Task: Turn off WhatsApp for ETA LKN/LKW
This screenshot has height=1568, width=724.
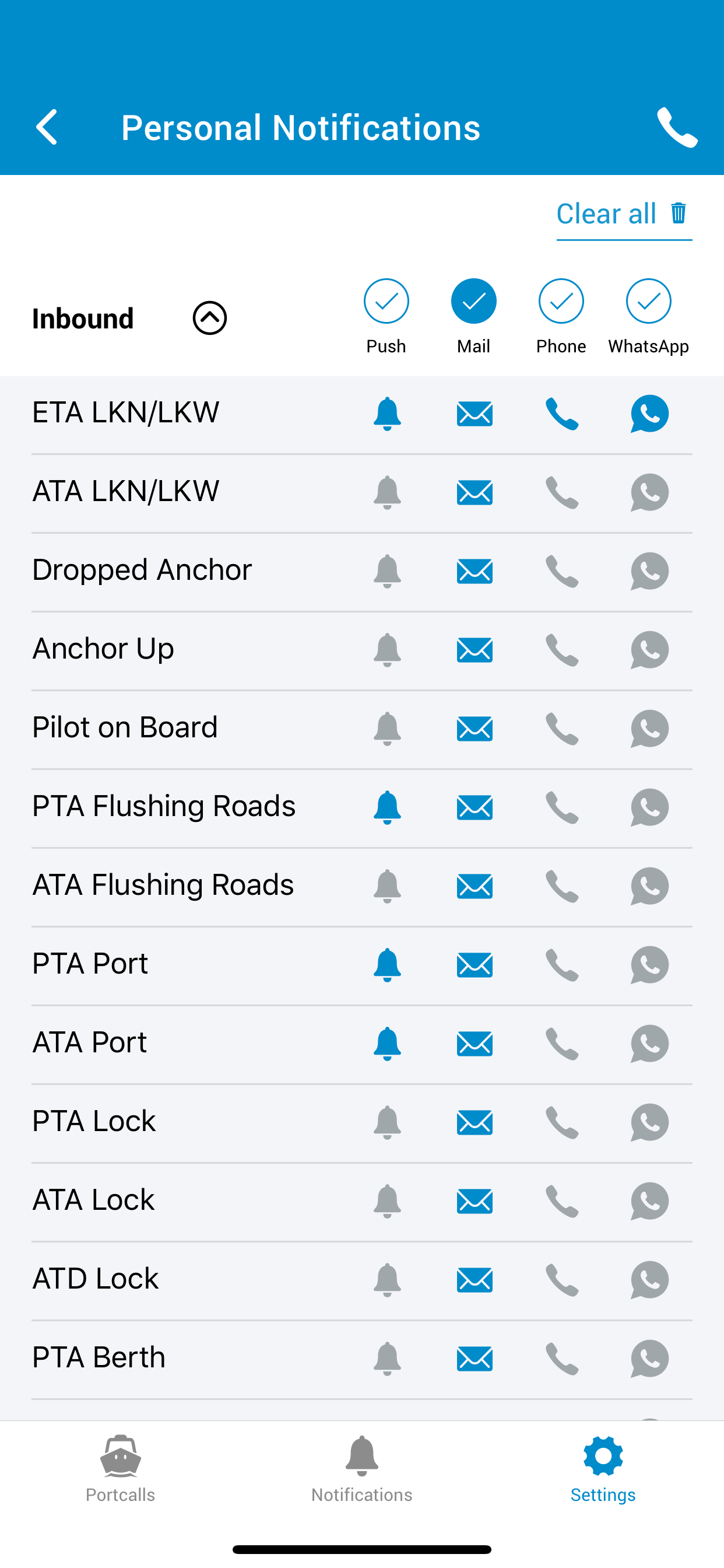Action: (649, 414)
